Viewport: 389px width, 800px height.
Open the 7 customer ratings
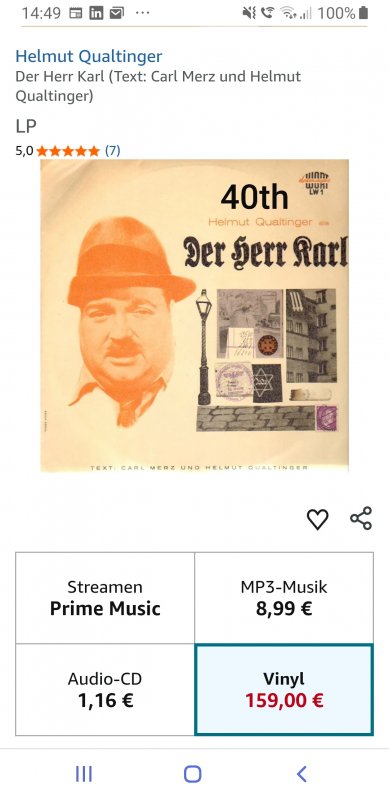coord(112,151)
